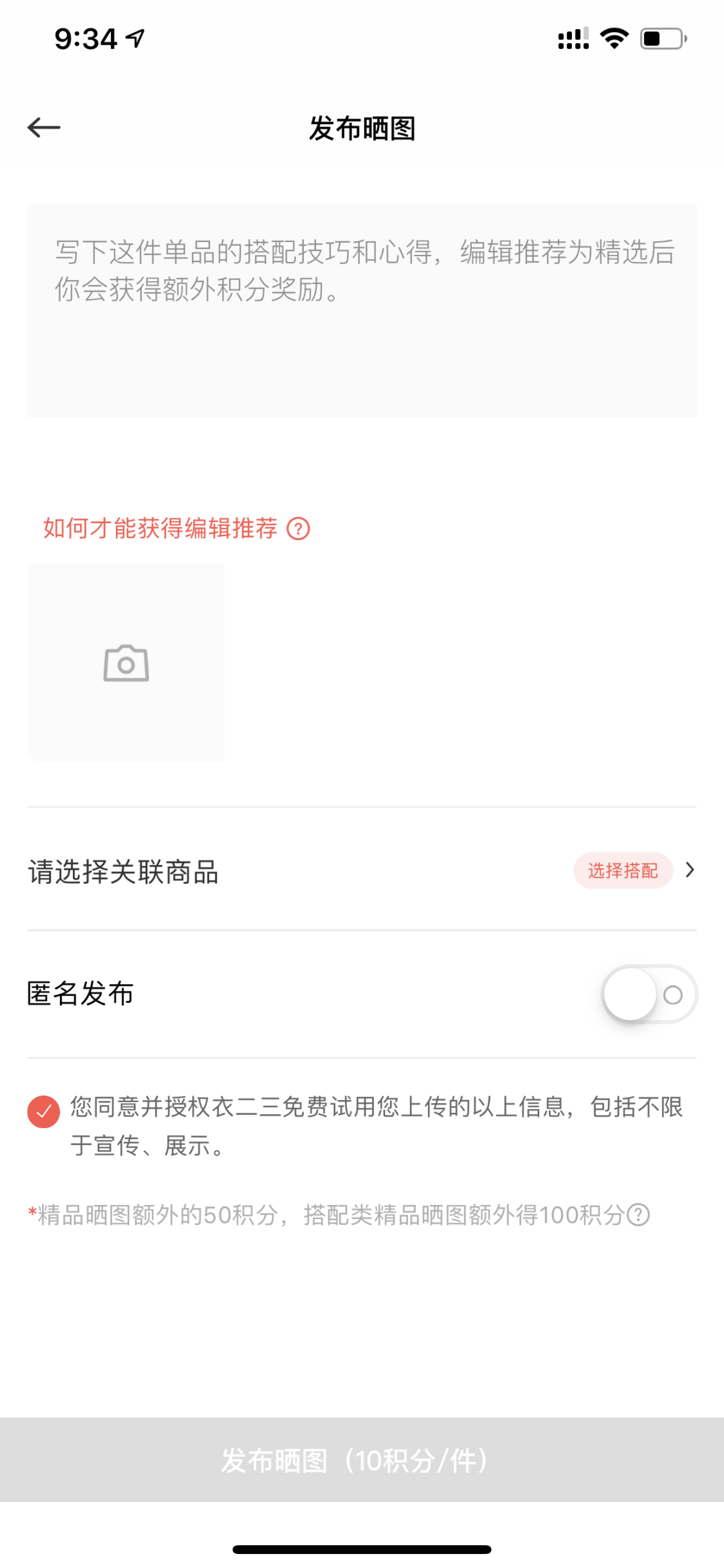The height and width of the screenshot is (1568, 724).
Task: Focus the styling tips text field
Action: [x=362, y=310]
